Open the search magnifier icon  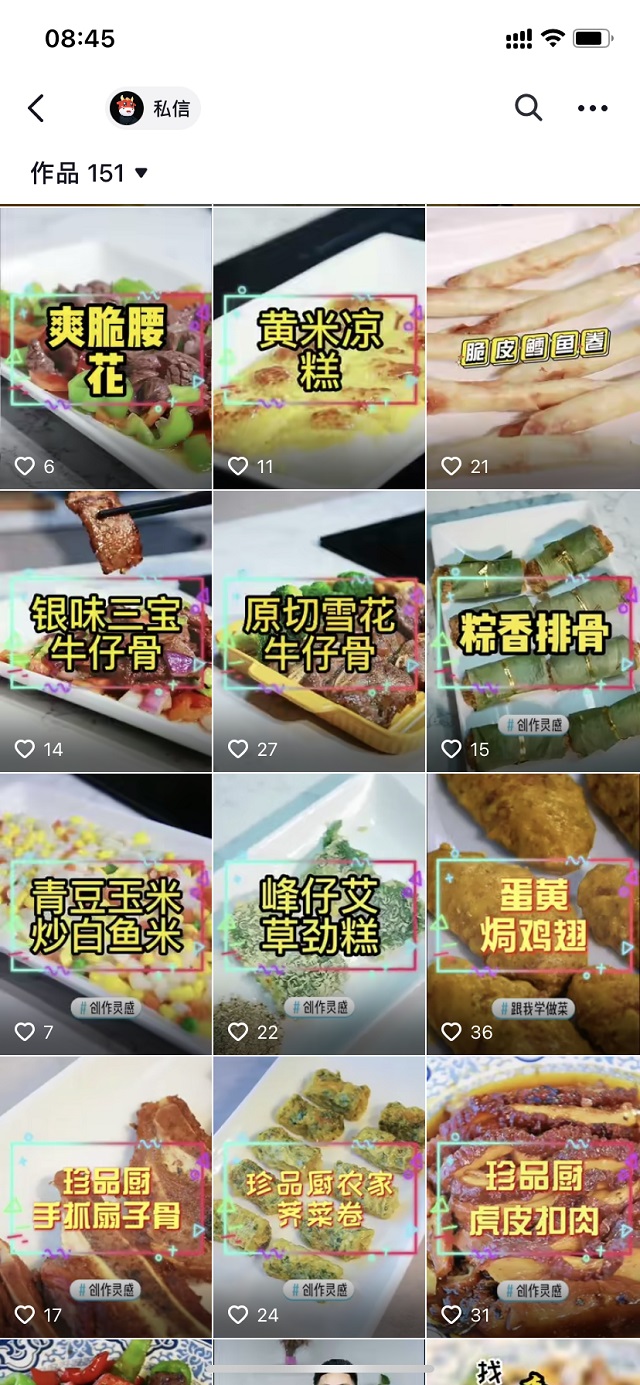coord(528,108)
